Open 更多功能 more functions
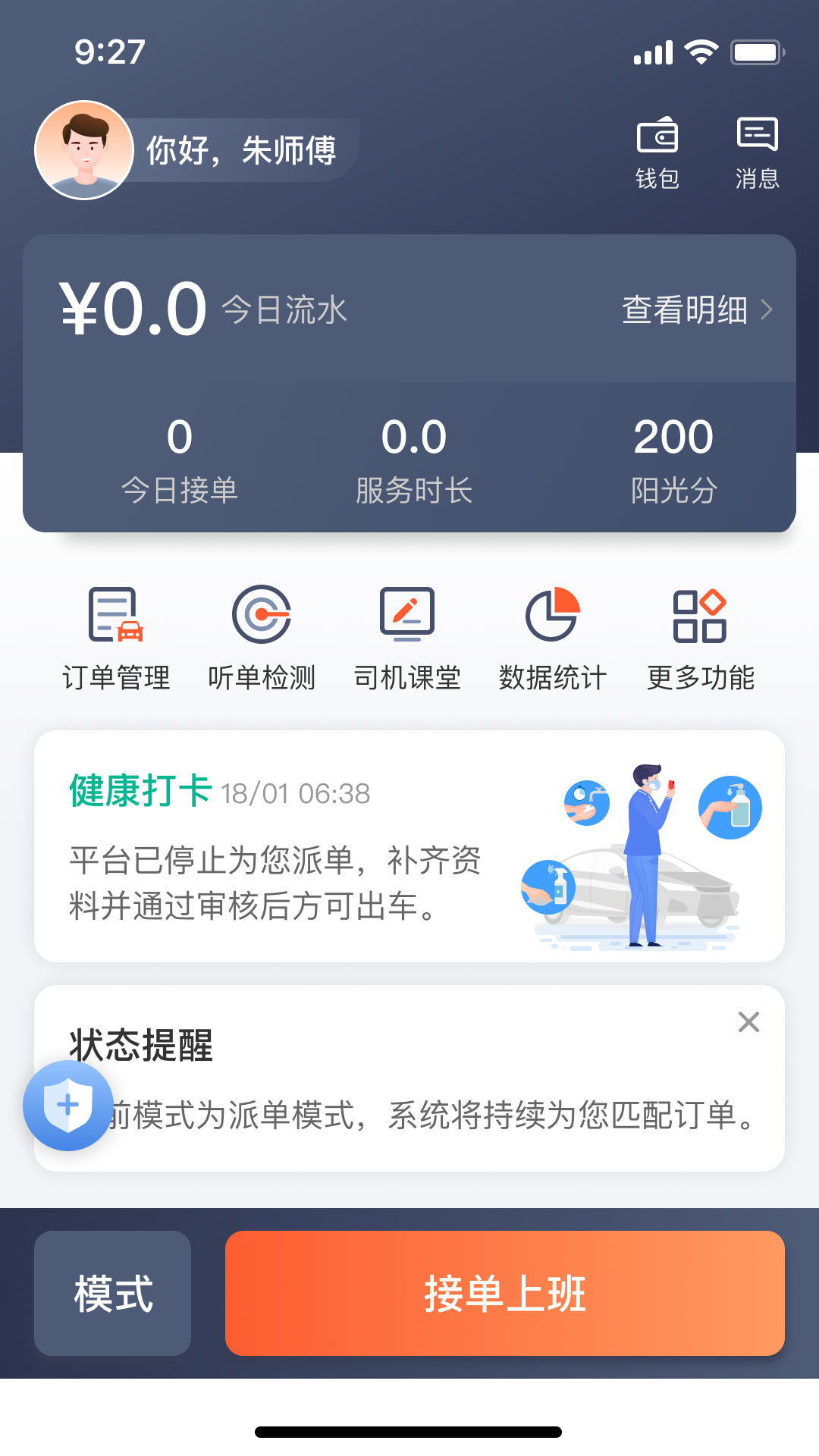Image resolution: width=819 pixels, height=1456 pixels. pyautogui.click(x=700, y=635)
